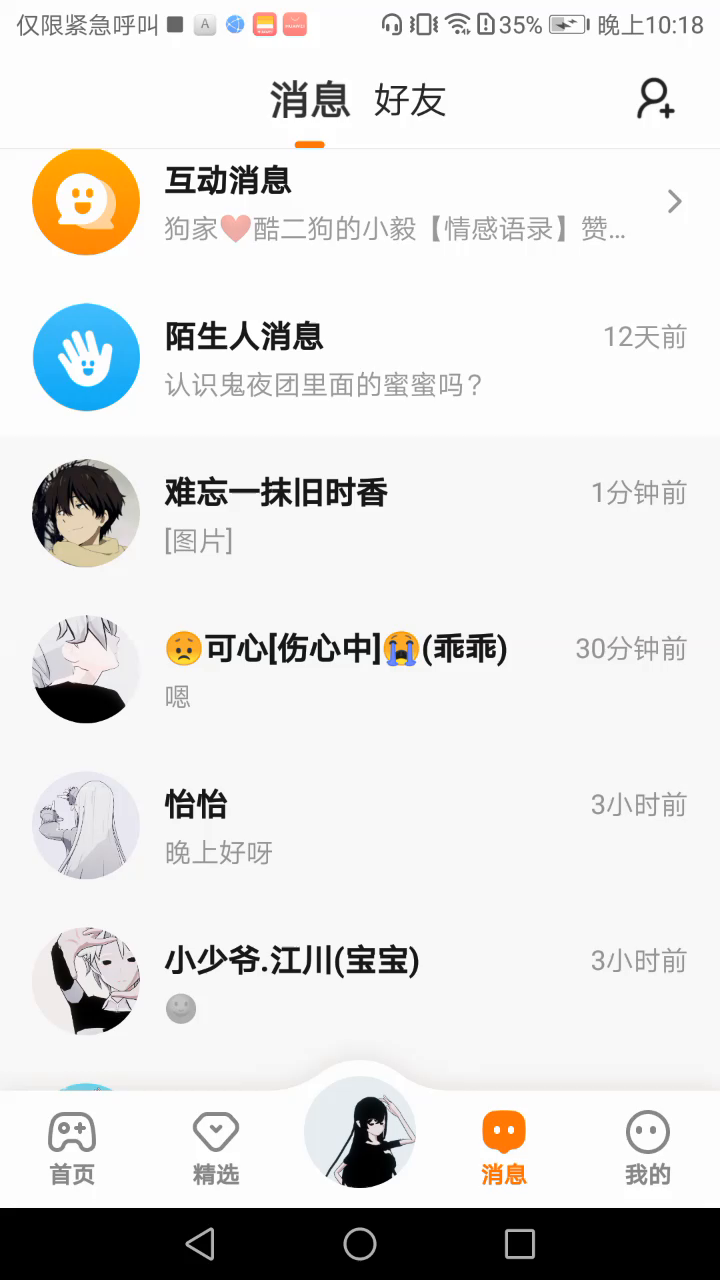Image resolution: width=720 pixels, height=1280 pixels.
Task: Tap the center avatar button in bottom bar
Action: click(x=360, y=1132)
